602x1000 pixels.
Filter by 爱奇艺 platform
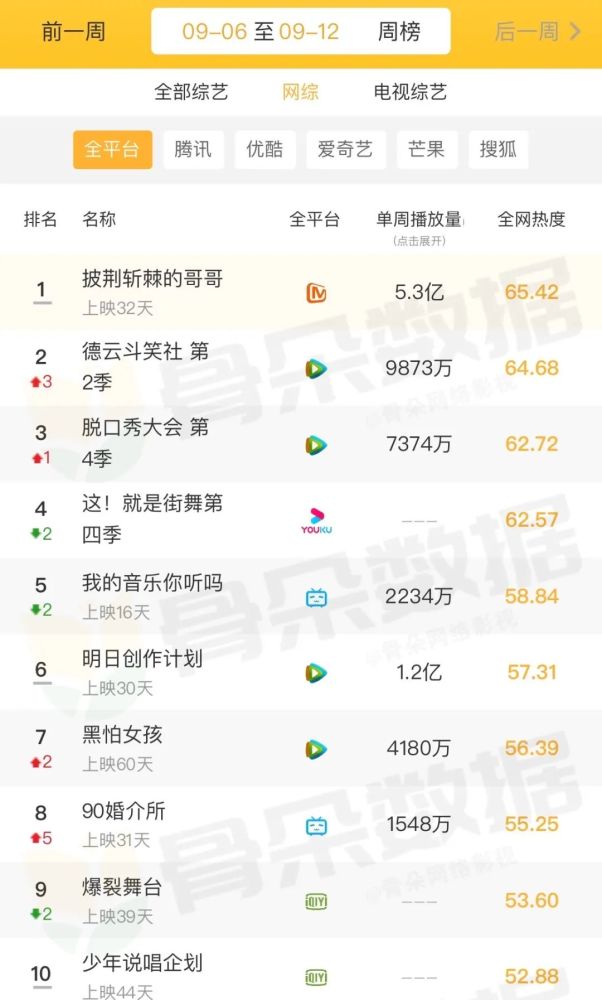click(345, 149)
